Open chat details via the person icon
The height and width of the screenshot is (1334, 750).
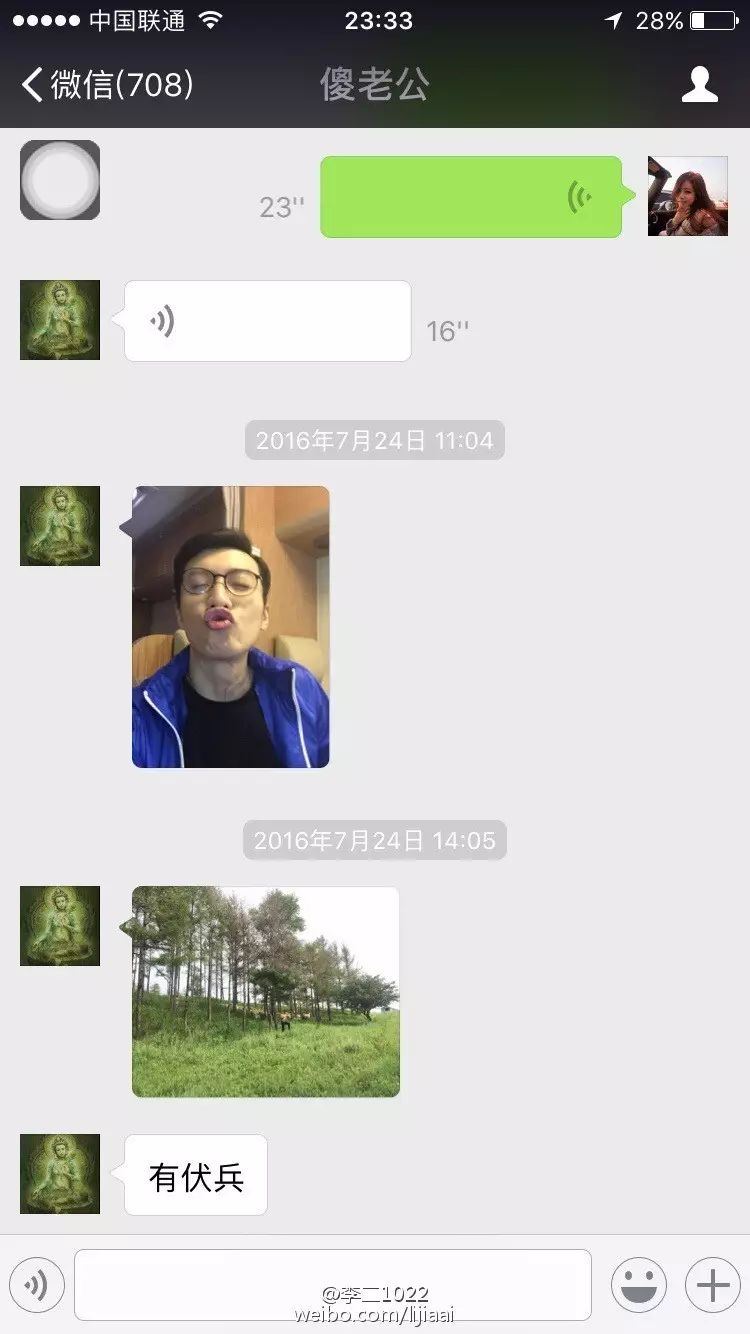[699, 85]
